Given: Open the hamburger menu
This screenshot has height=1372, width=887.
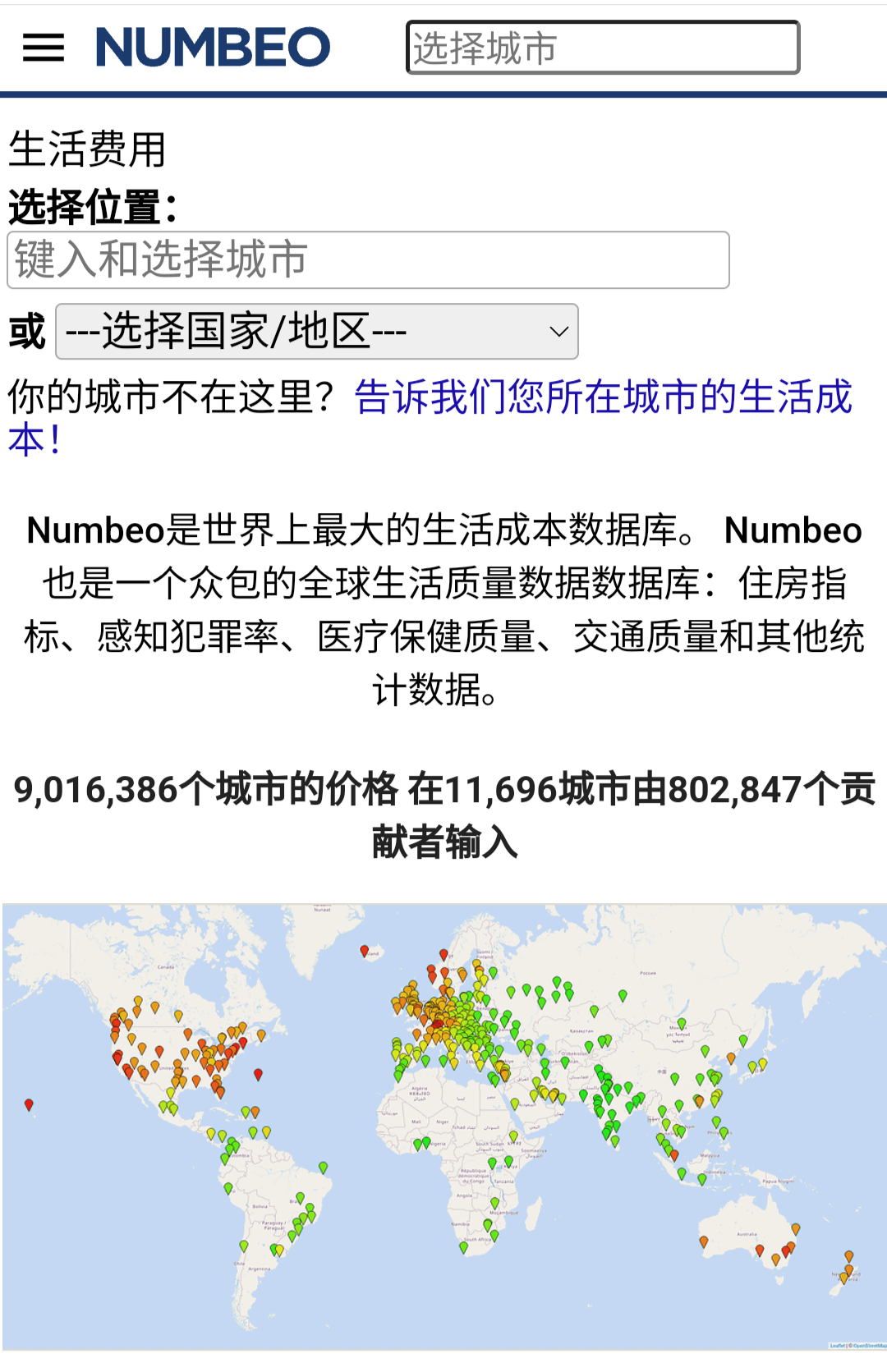Looking at the screenshot, I should (x=44, y=48).
